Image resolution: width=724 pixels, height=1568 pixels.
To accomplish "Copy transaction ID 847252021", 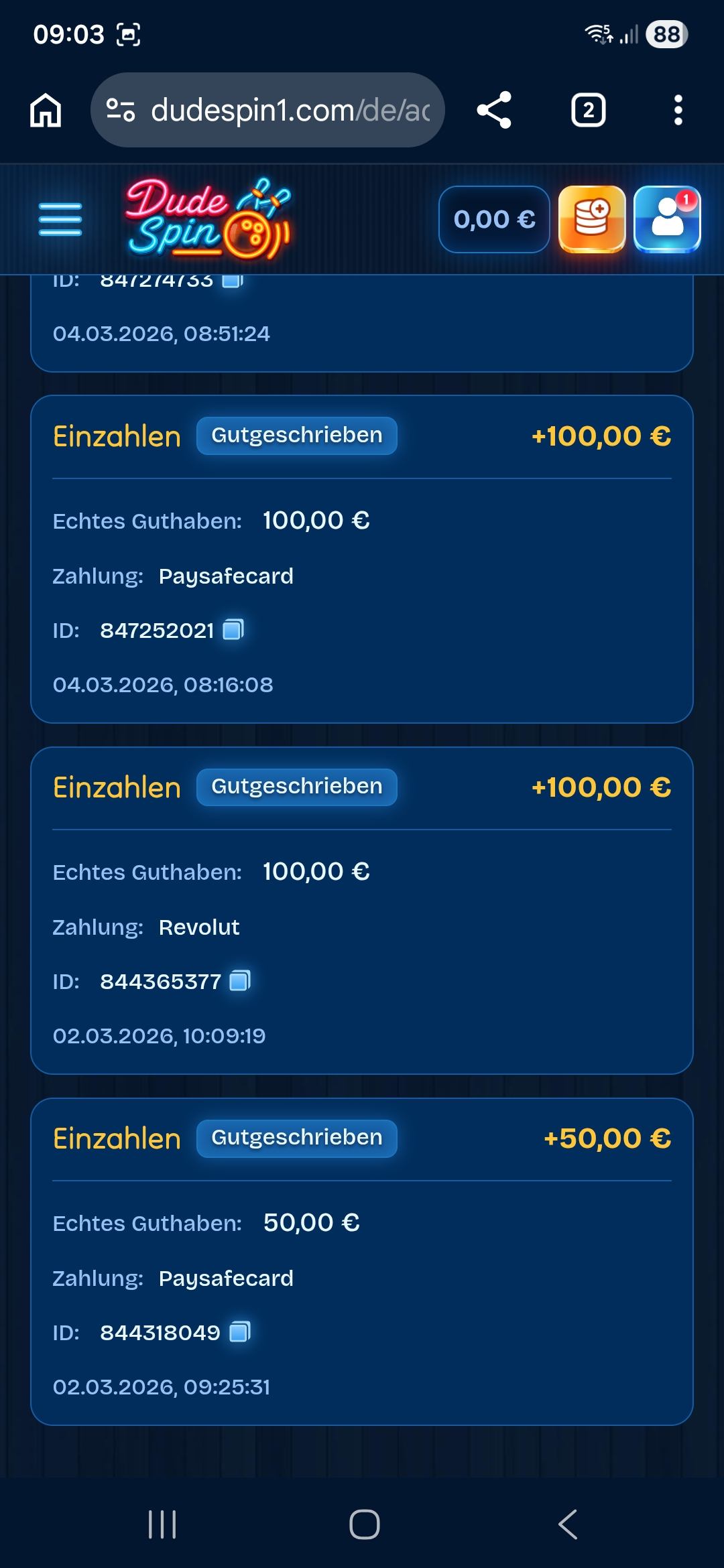I will pos(233,630).
